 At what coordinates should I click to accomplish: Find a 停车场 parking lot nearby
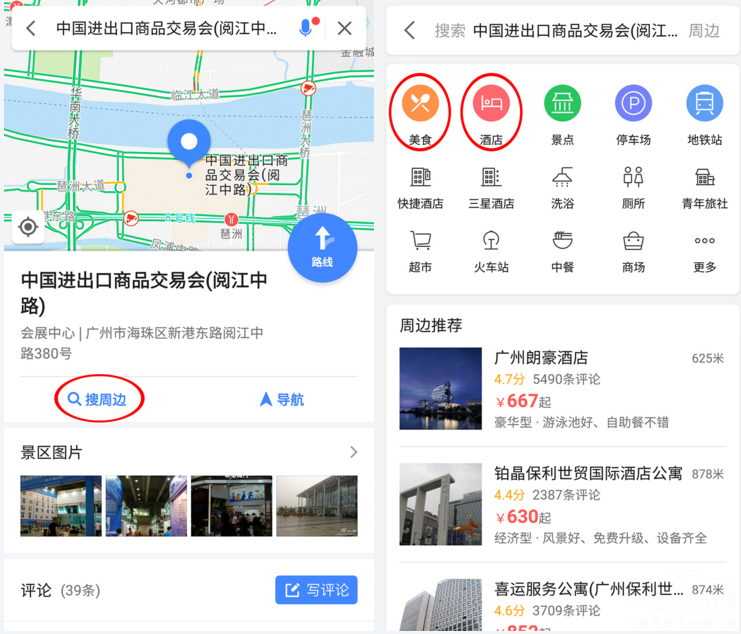click(x=633, y=113)
